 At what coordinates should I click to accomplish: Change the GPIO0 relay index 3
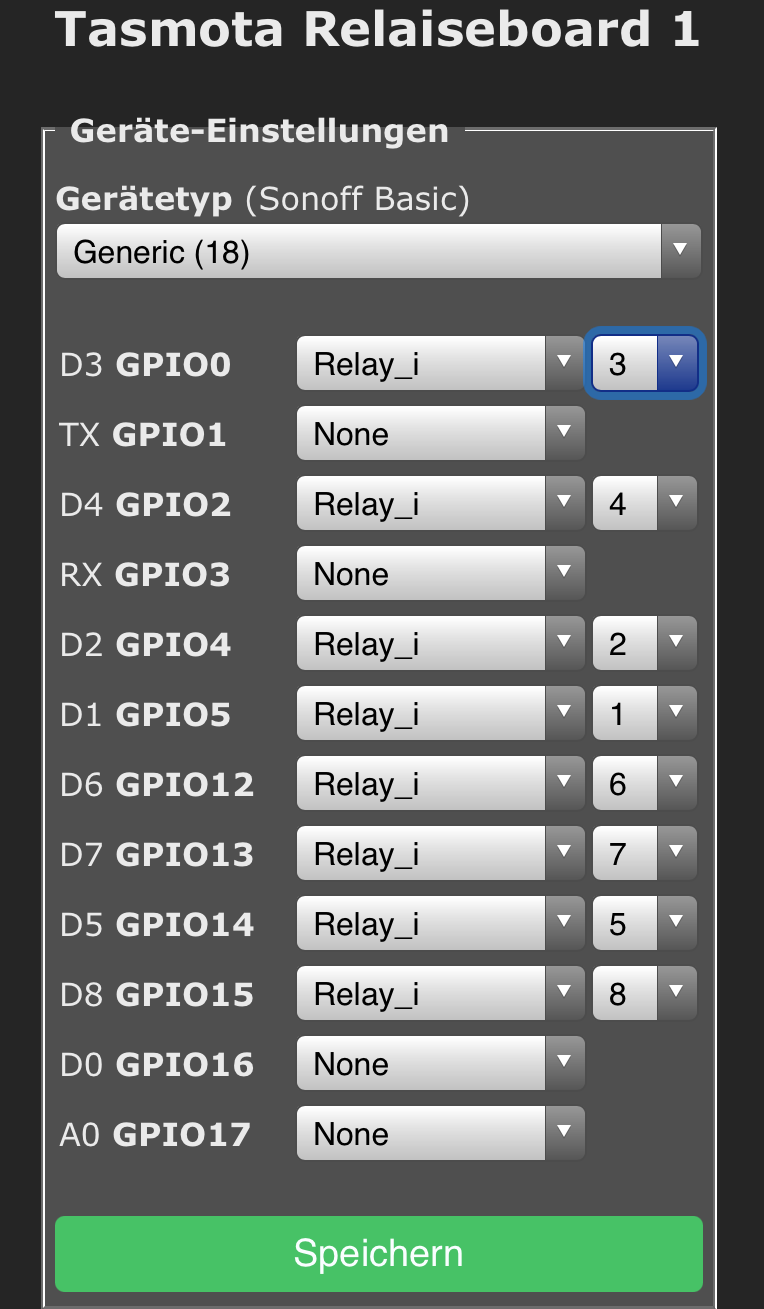coord(645,362)
